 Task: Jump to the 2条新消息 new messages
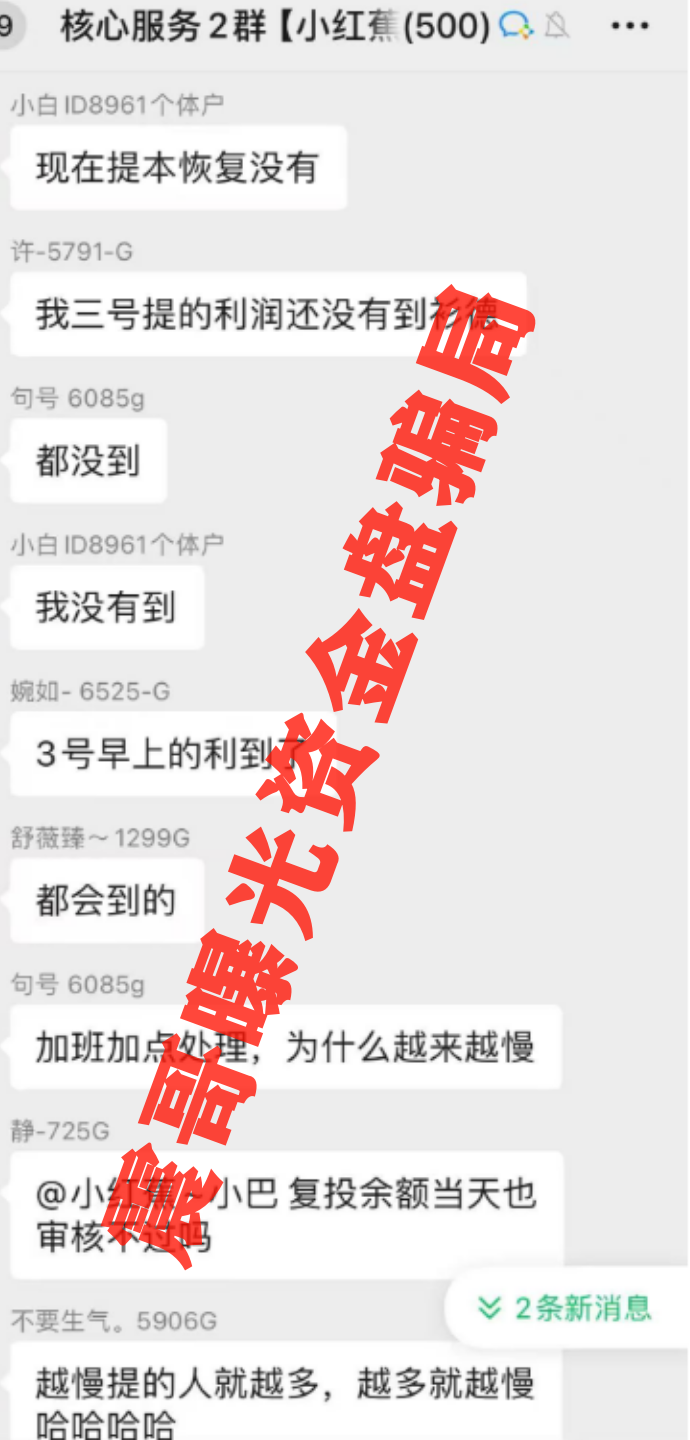click(566, 1307)
